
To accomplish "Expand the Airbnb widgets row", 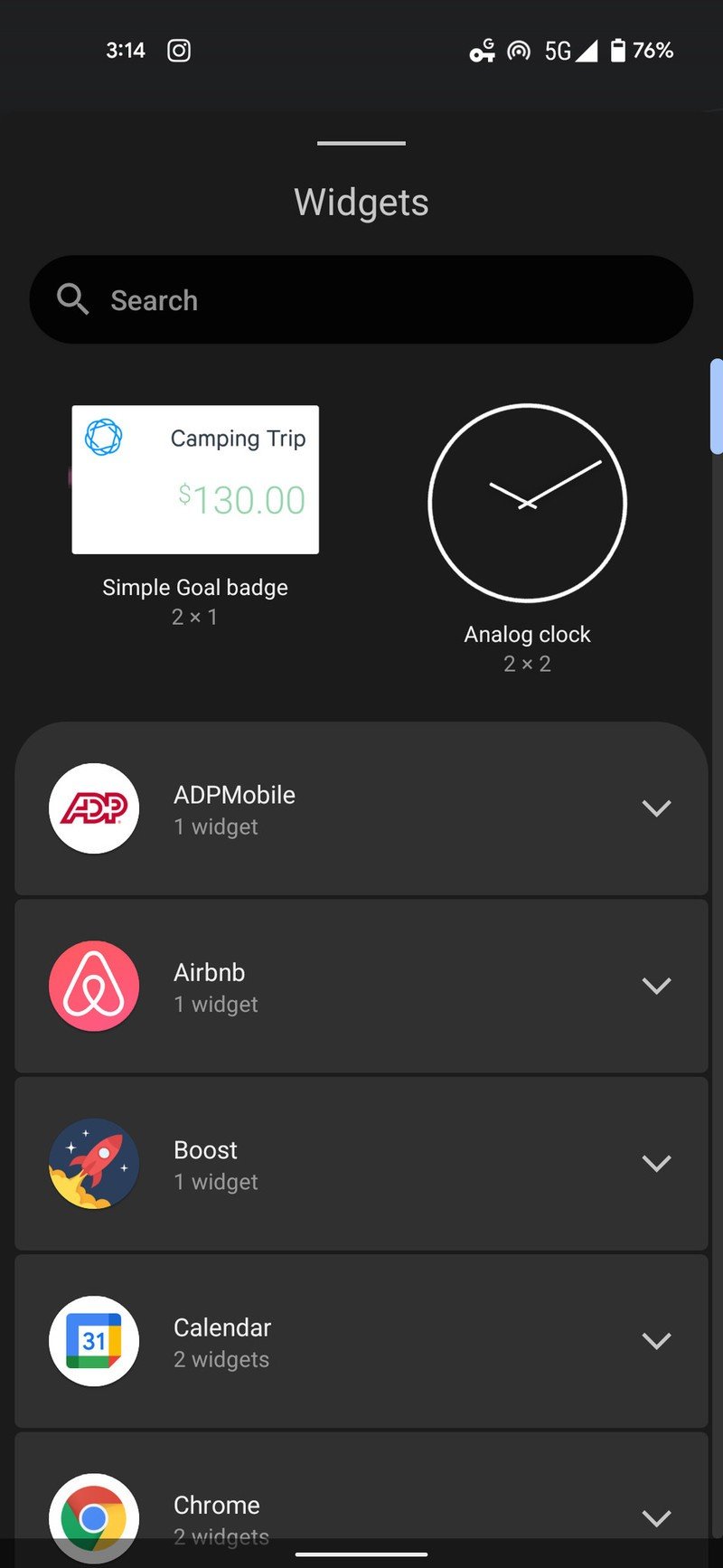I will click(x=656, y=985).
